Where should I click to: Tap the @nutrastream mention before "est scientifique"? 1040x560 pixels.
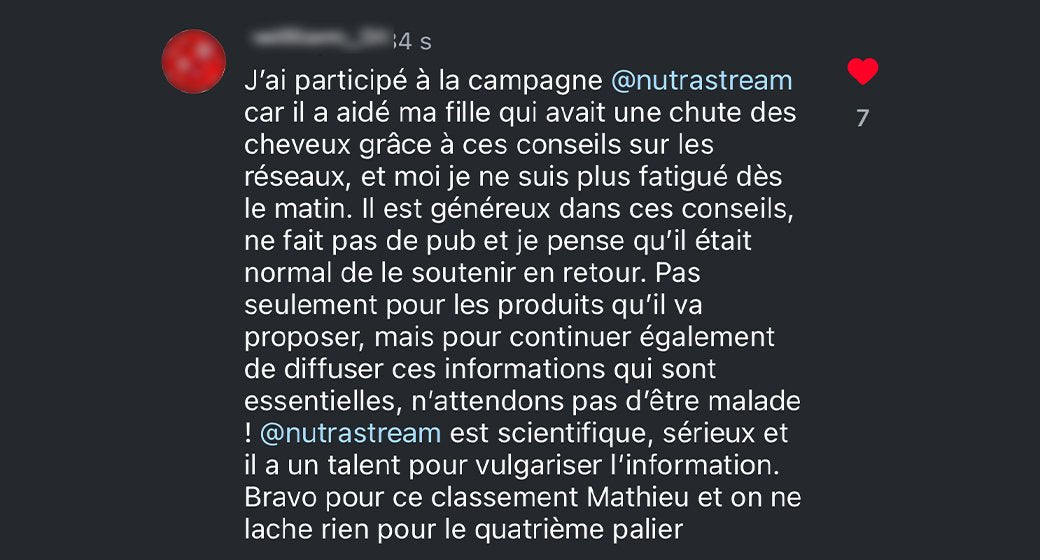(x=350, y=433)
